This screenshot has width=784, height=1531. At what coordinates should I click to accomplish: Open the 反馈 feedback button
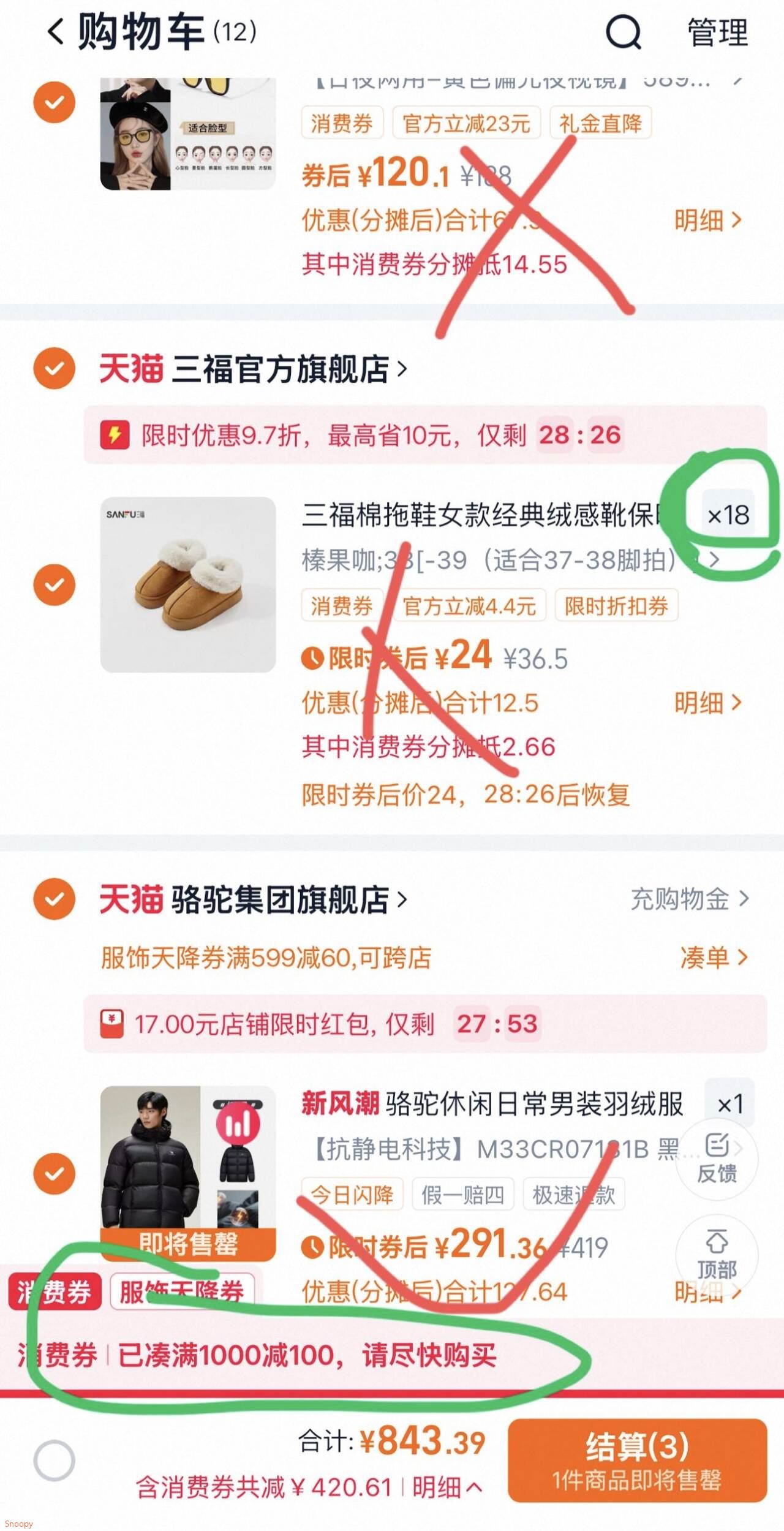pyautogui.click(x=717, y=1158)
